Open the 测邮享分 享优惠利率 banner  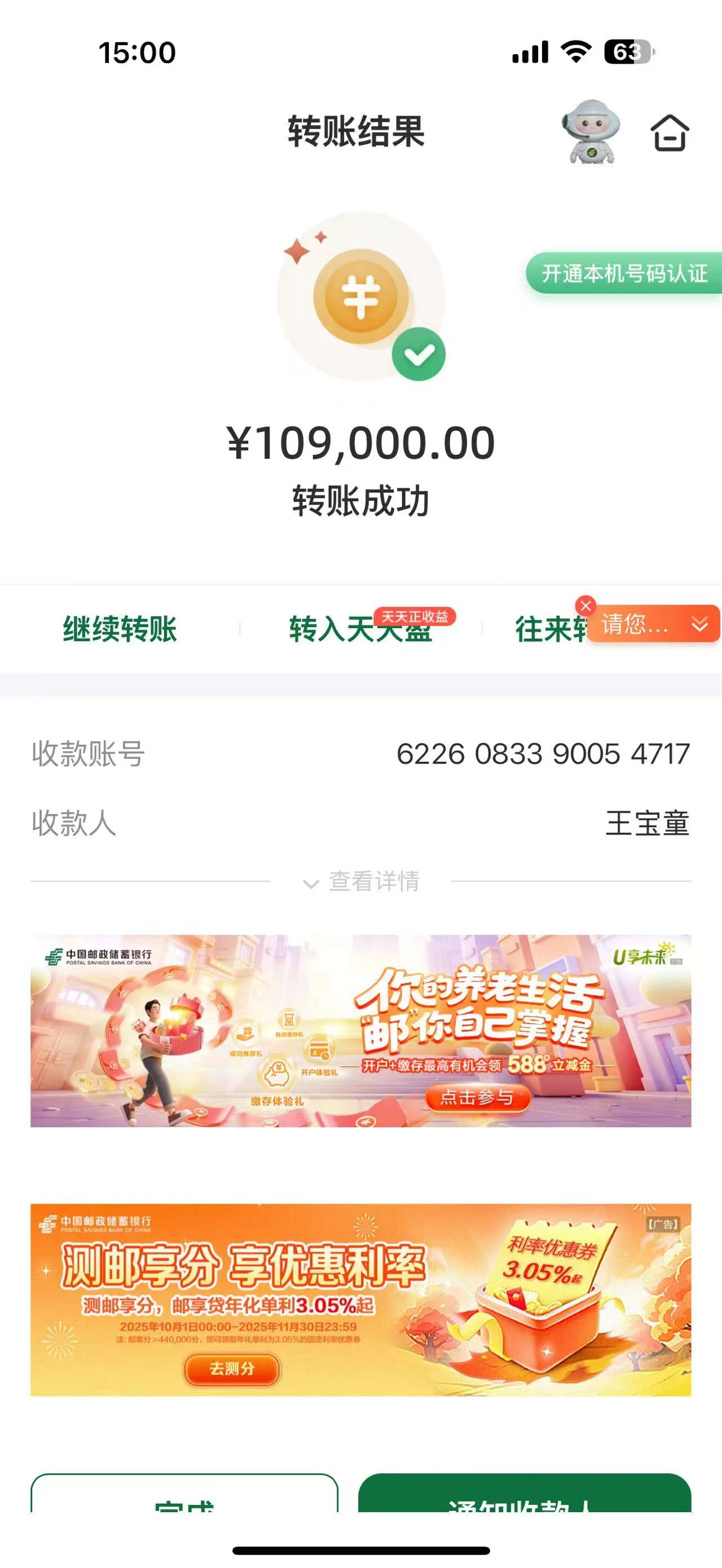(360, 1300)
